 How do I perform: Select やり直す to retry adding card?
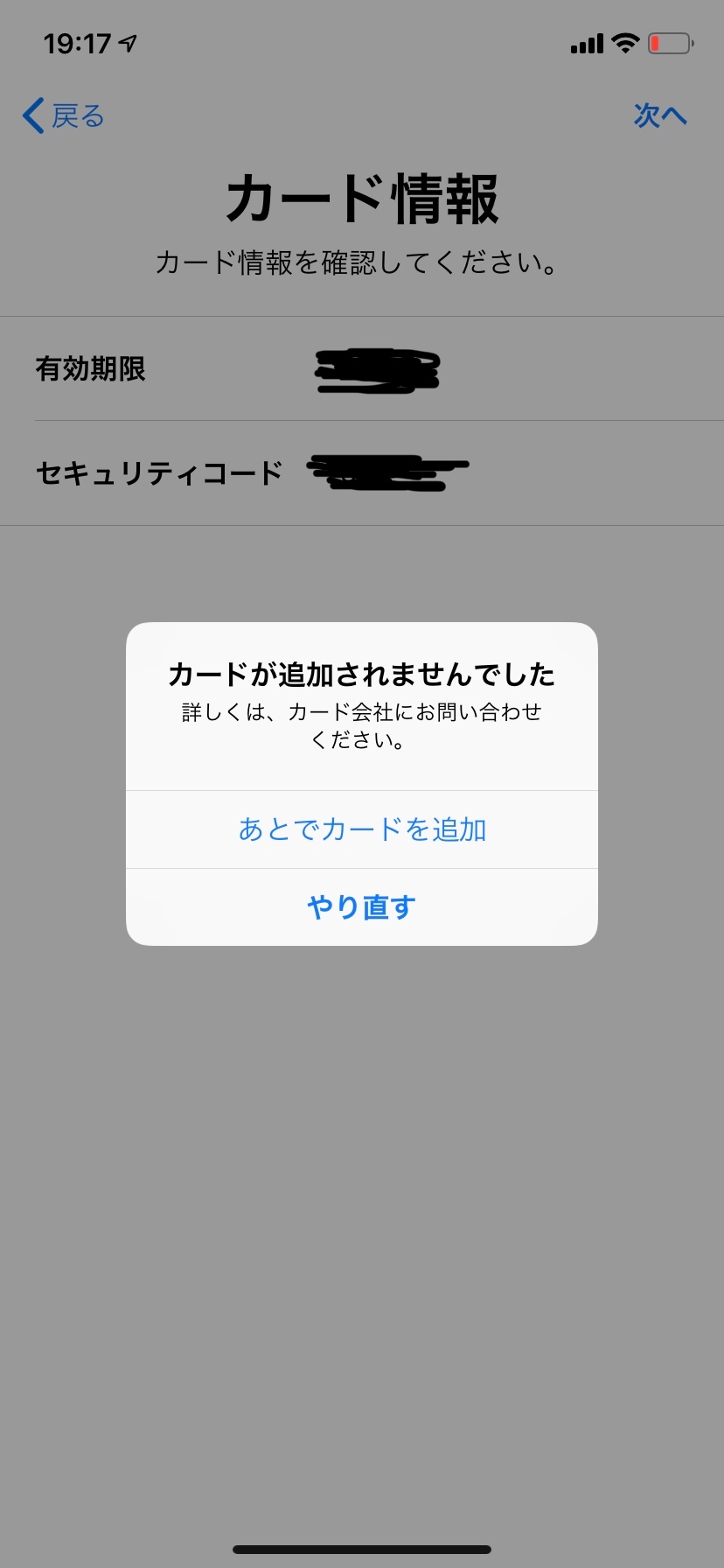click(x=362, y=906)
